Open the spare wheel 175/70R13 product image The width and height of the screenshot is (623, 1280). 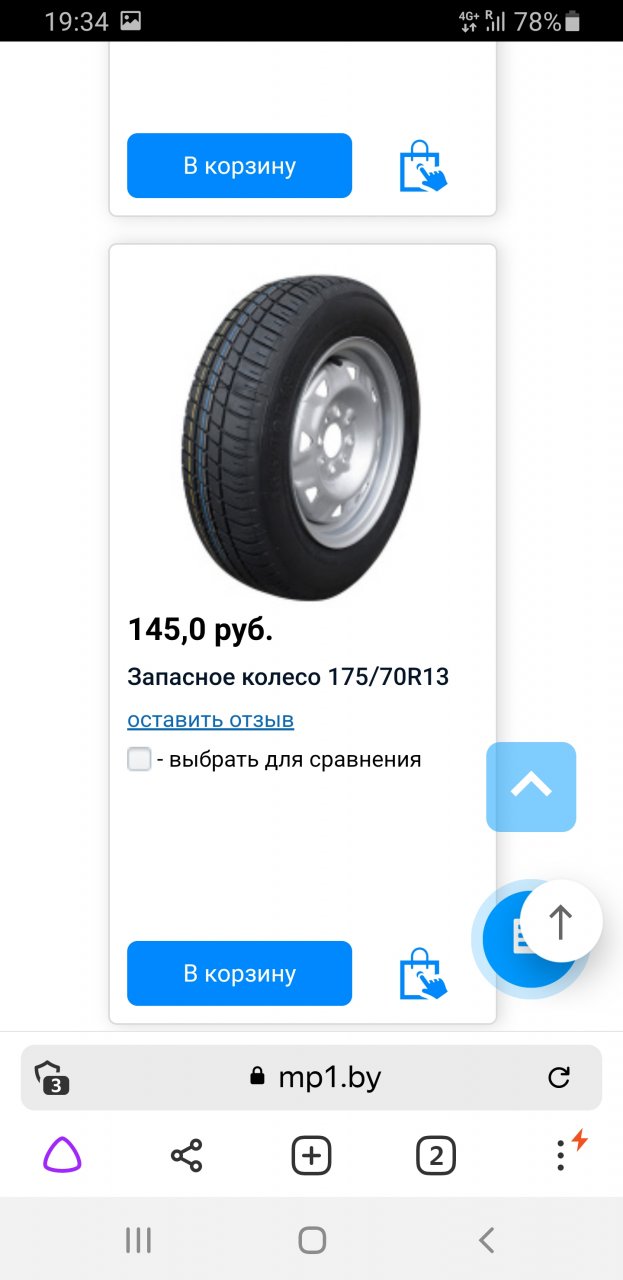pos(302,438)
